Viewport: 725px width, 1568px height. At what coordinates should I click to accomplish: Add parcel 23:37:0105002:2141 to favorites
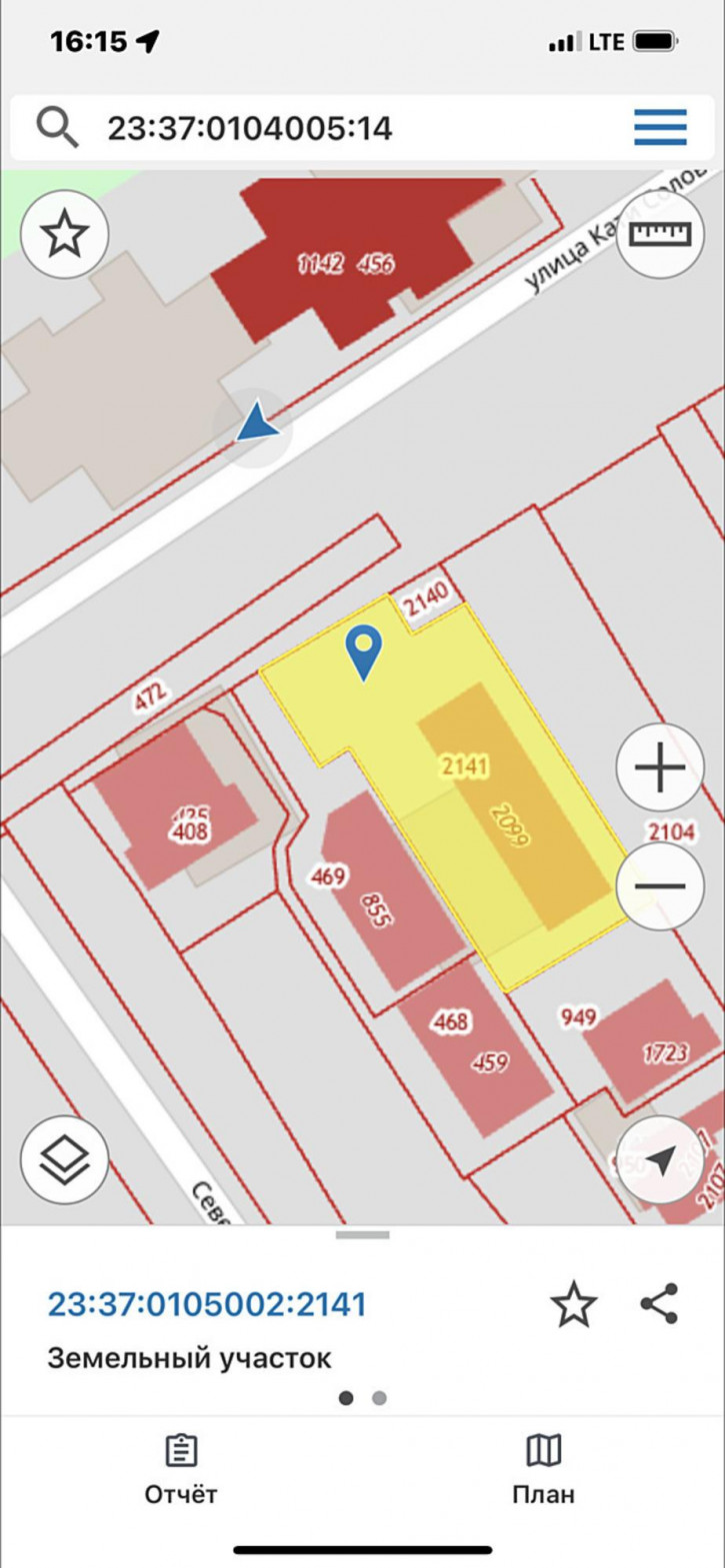pos(573,1304)
